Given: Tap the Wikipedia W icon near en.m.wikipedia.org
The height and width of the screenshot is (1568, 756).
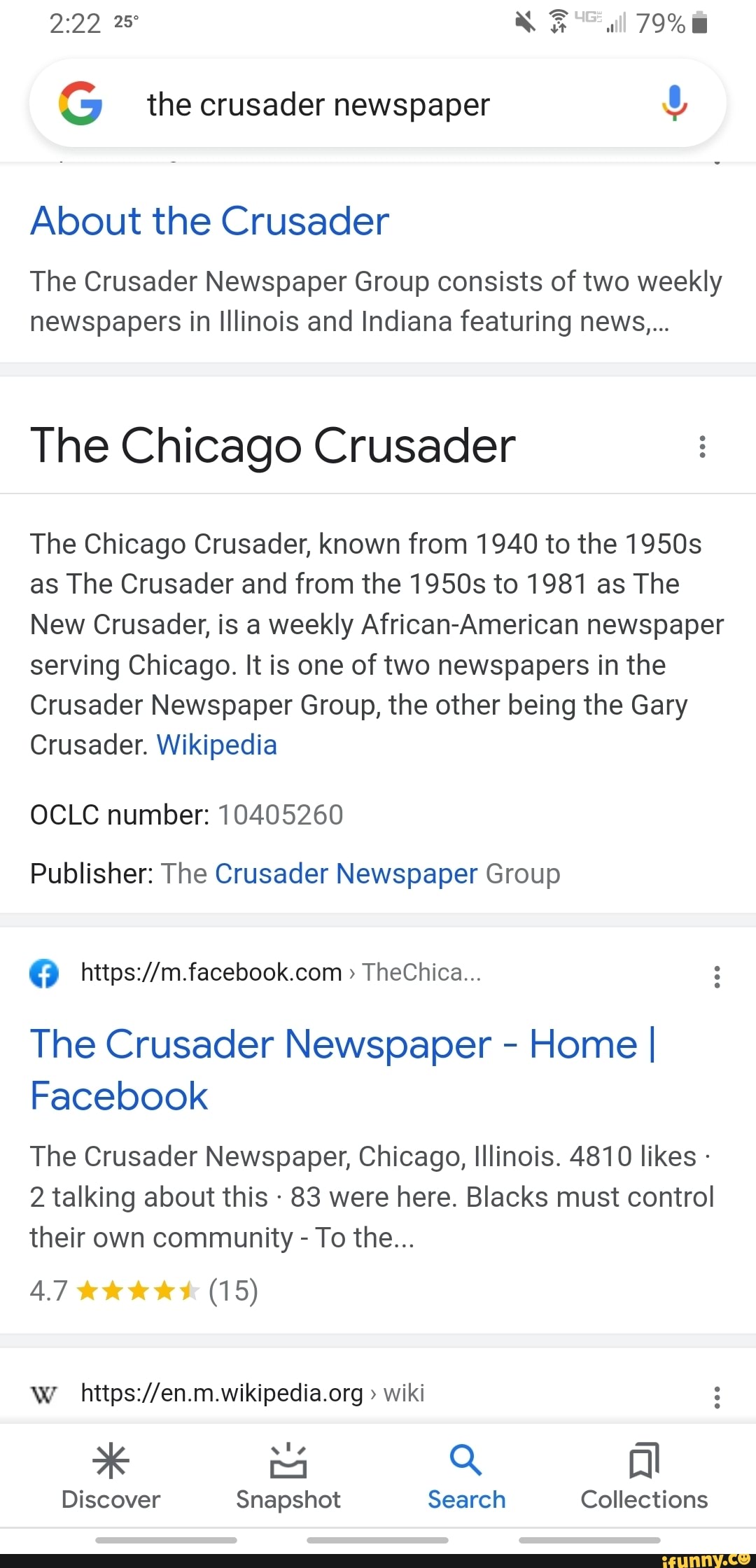Looking at the screenshot, I should (44, 1393).
